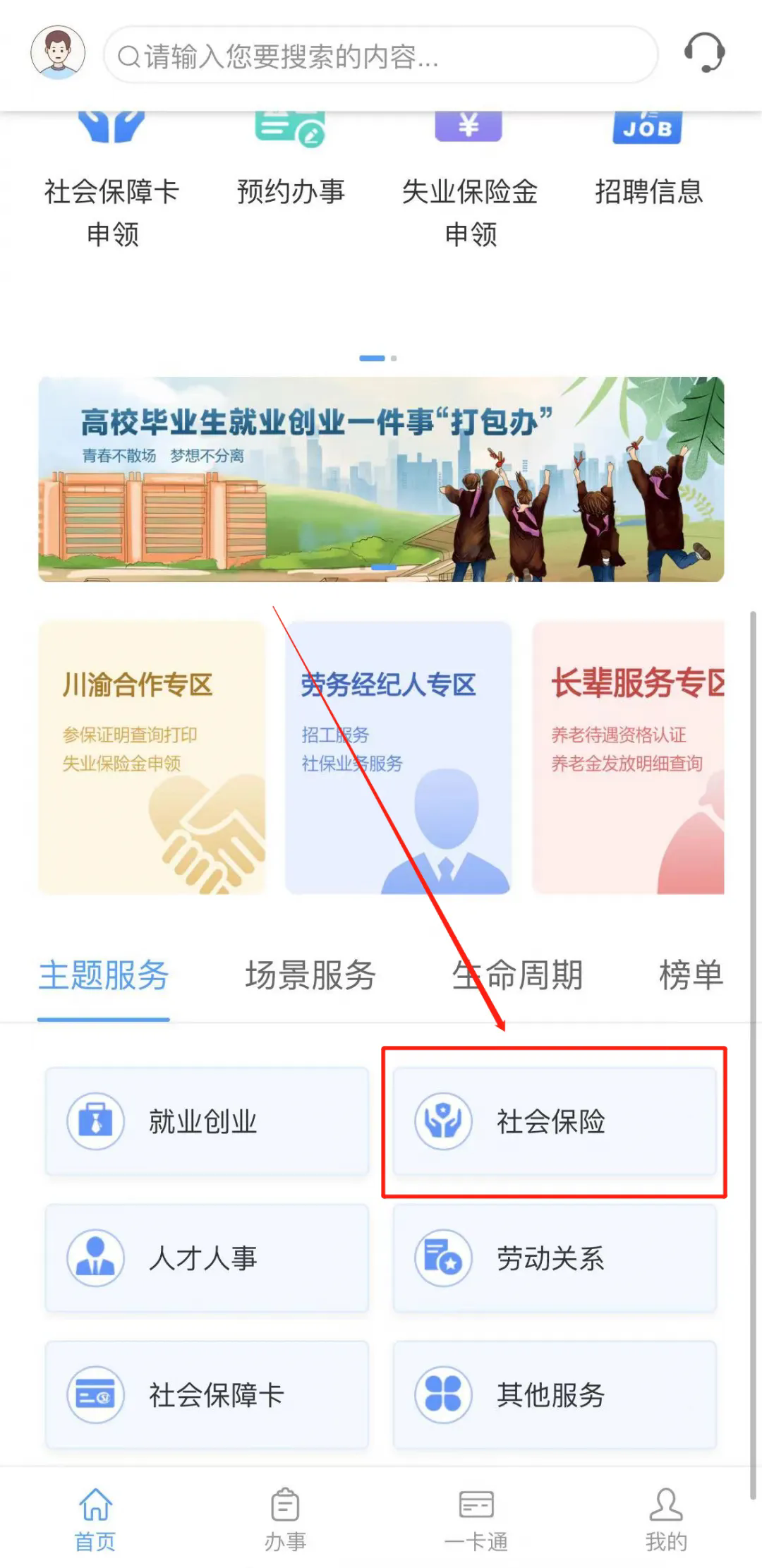Open the 长辈服务专区 card

pos(629,757)
